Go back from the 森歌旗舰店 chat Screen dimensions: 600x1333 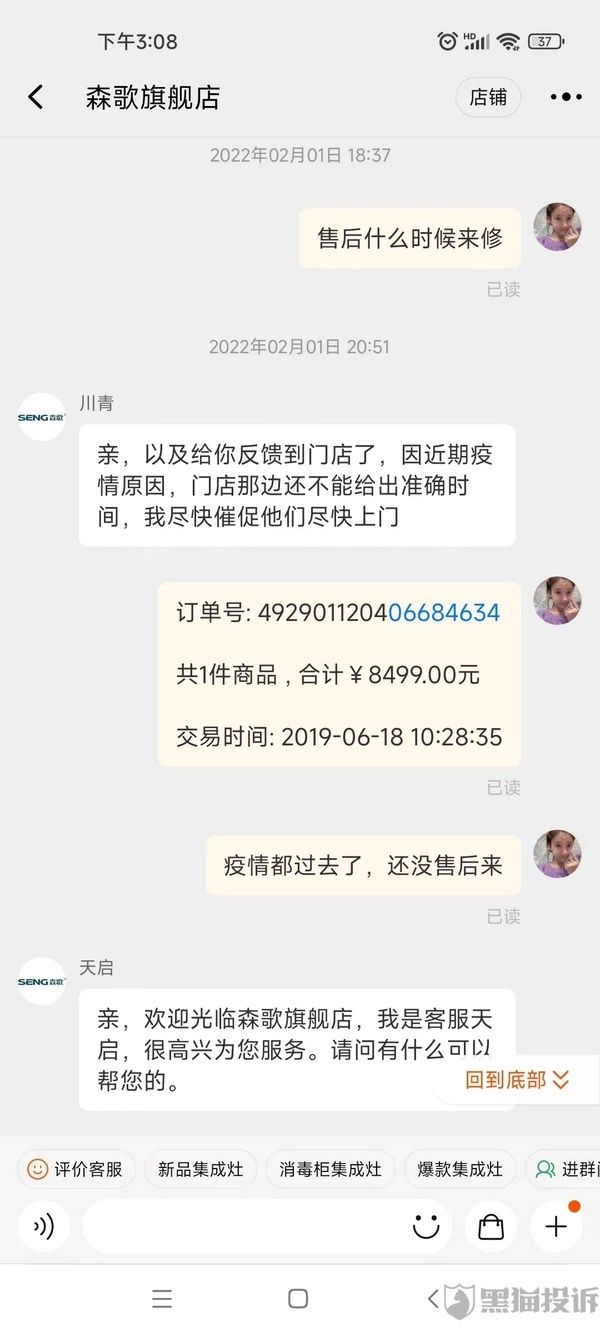[x=36, y=97]
